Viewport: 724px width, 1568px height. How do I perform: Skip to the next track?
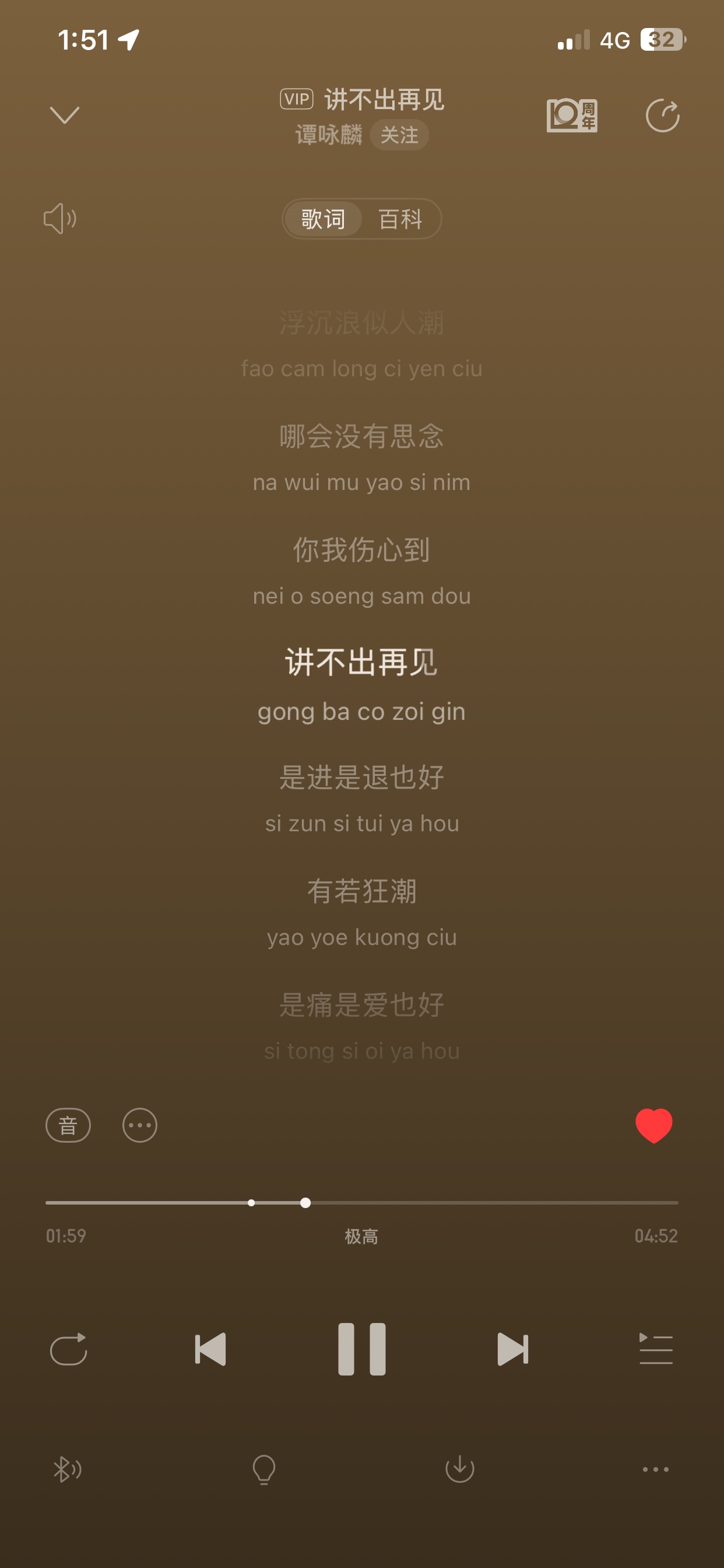pyautogui.click(x=513, y=1349)
